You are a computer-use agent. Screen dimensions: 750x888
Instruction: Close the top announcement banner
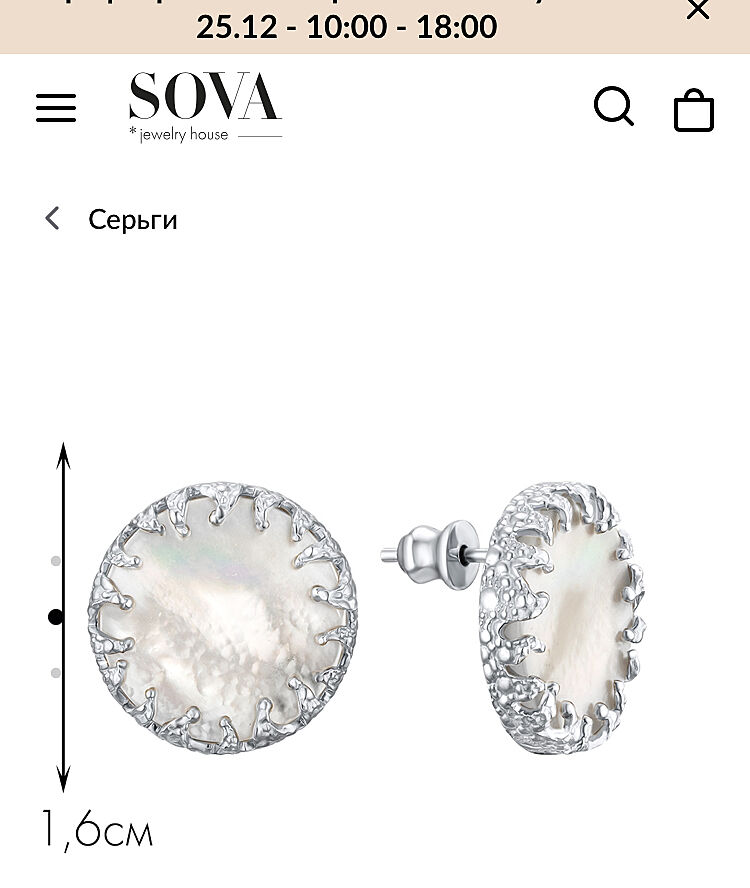point(697,11)
